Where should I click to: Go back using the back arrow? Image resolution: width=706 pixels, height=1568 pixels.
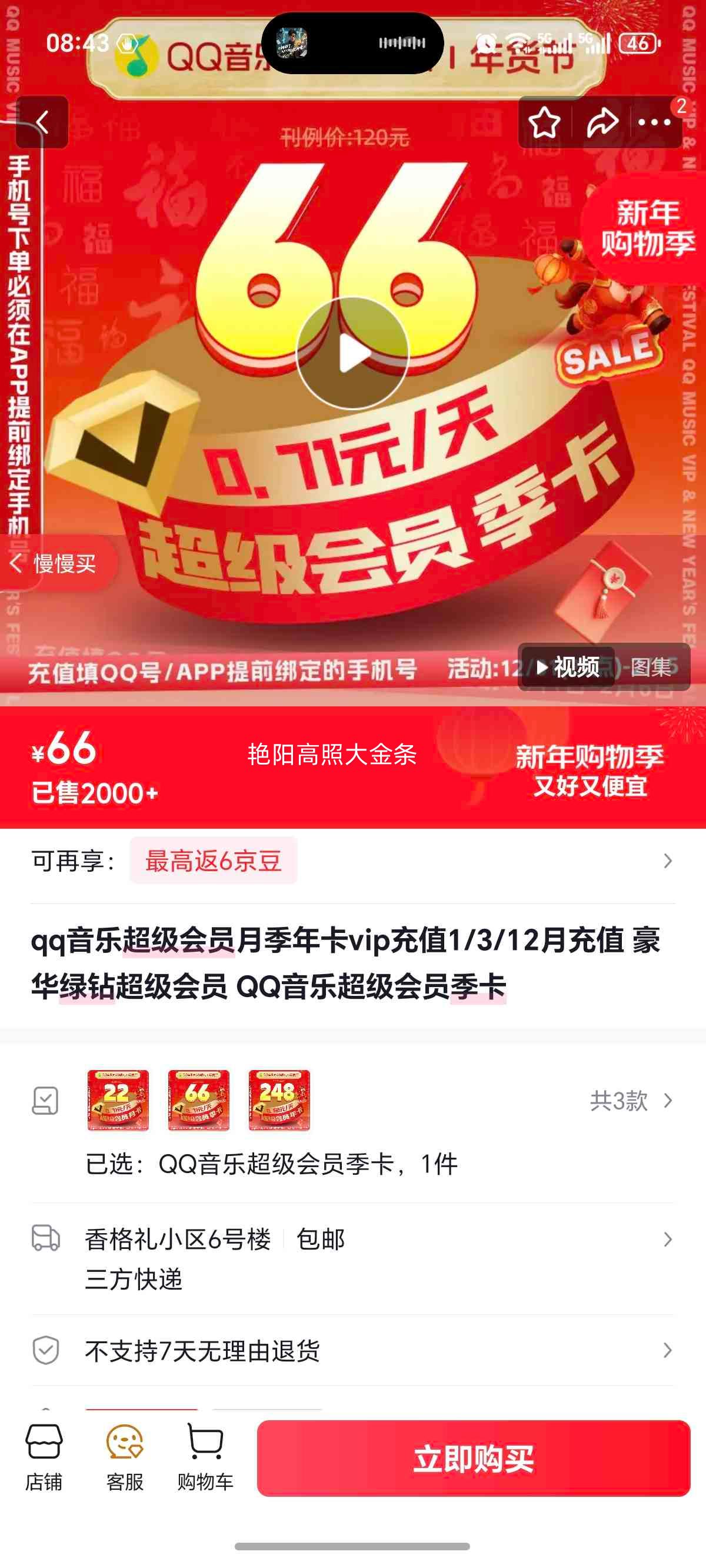(41, 121)
